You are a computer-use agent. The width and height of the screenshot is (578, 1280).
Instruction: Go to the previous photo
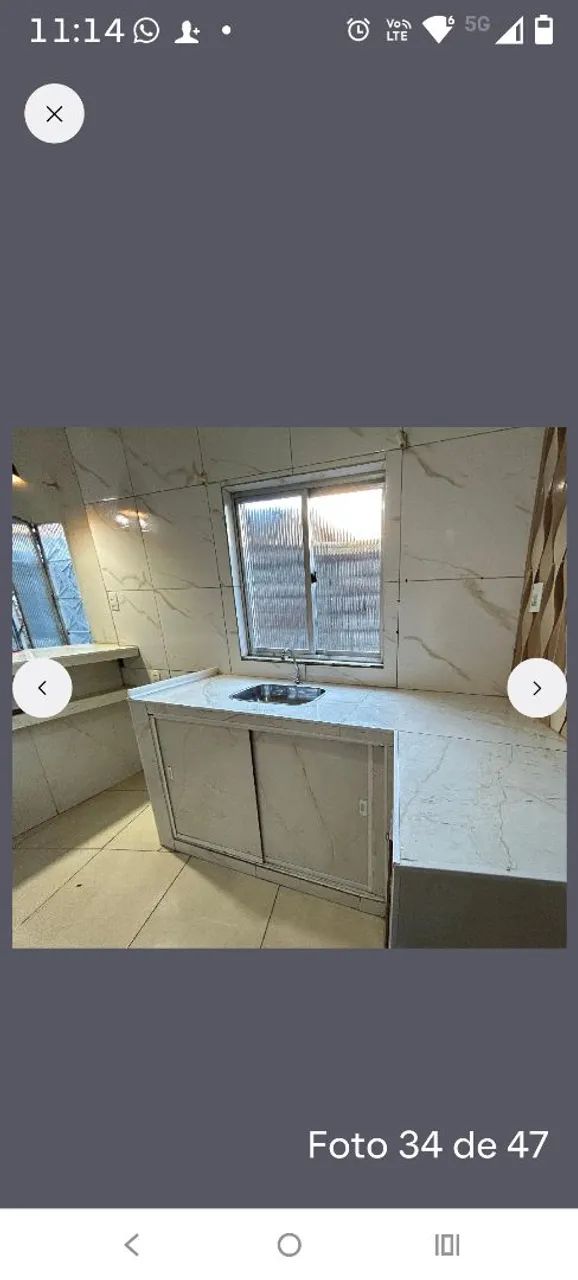coord(42,688)
